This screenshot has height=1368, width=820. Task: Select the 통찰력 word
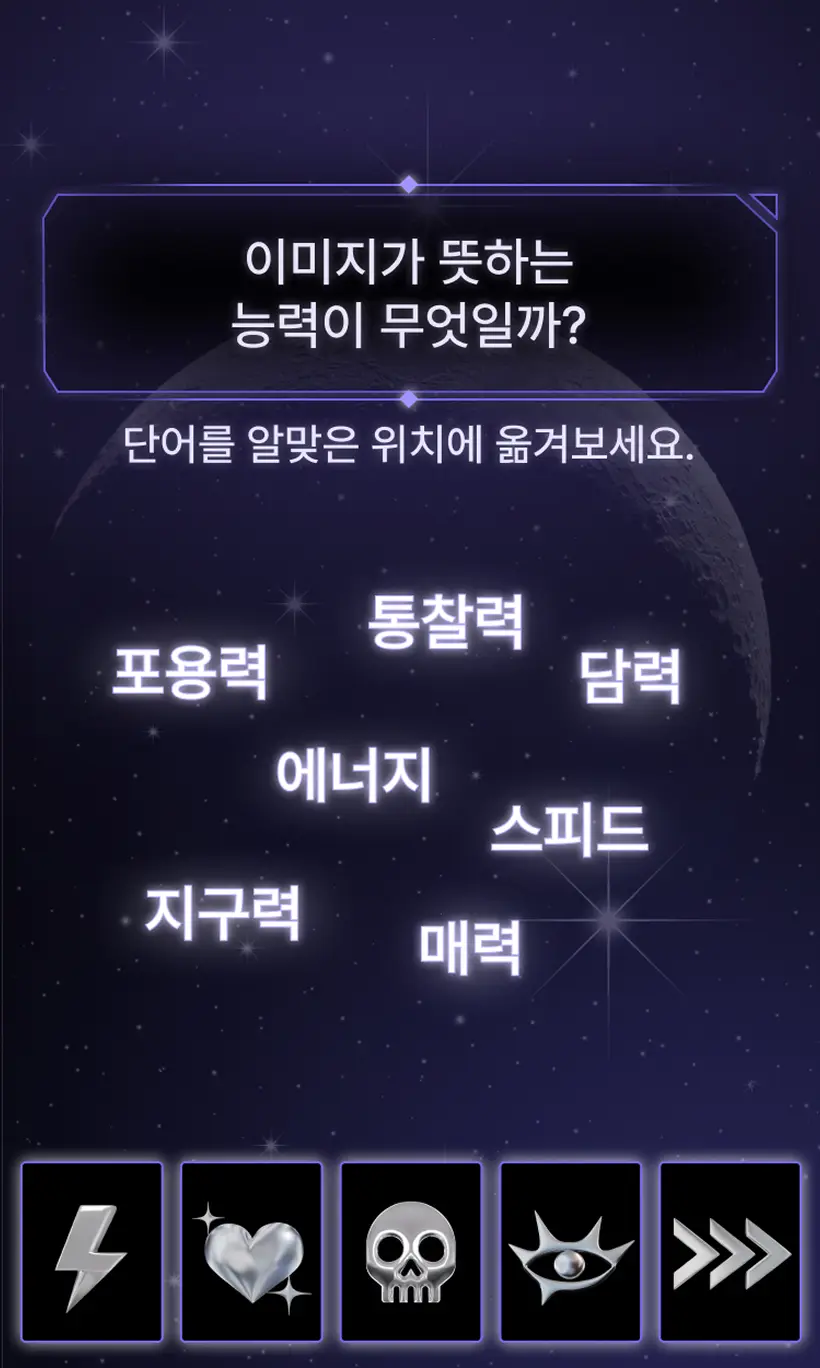446,622
